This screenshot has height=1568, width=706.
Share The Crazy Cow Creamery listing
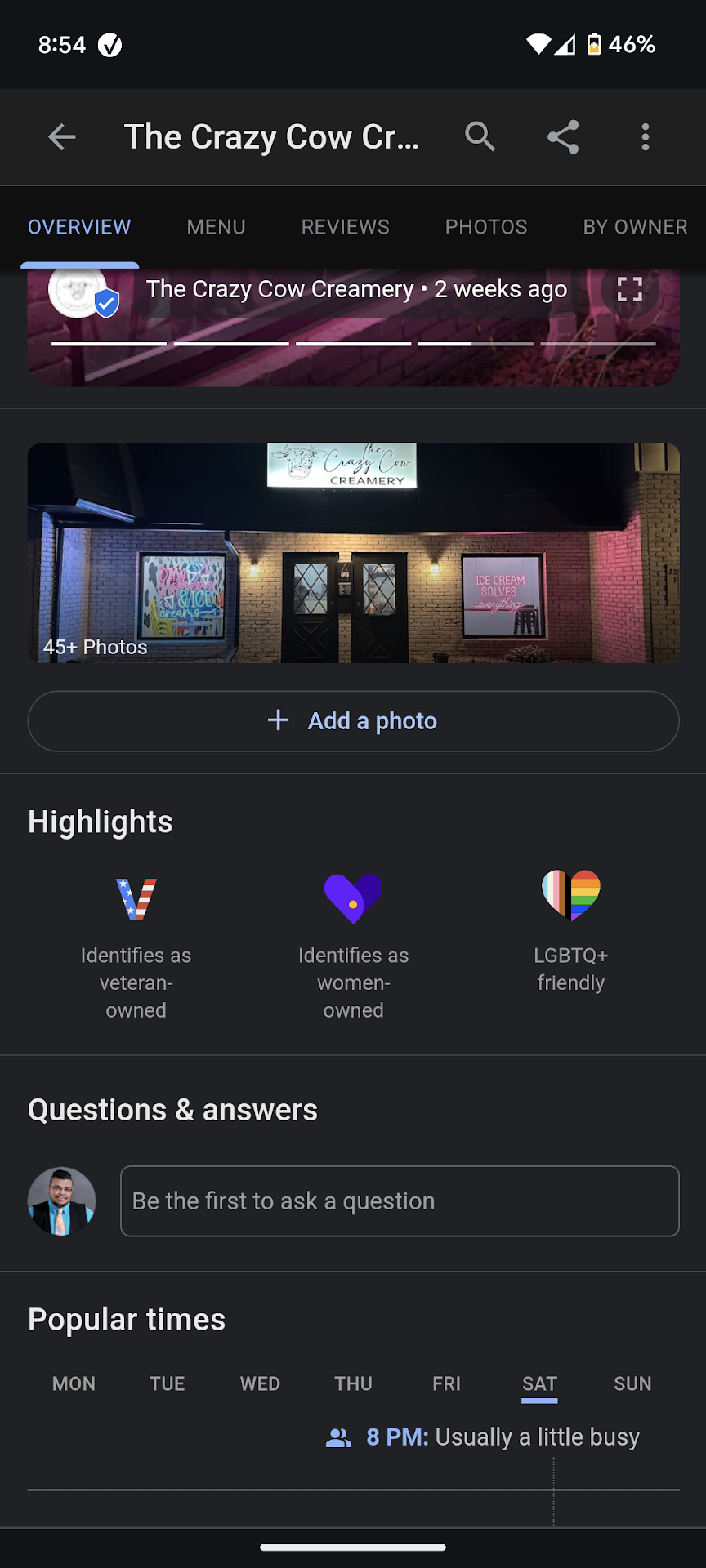(563, 137)
